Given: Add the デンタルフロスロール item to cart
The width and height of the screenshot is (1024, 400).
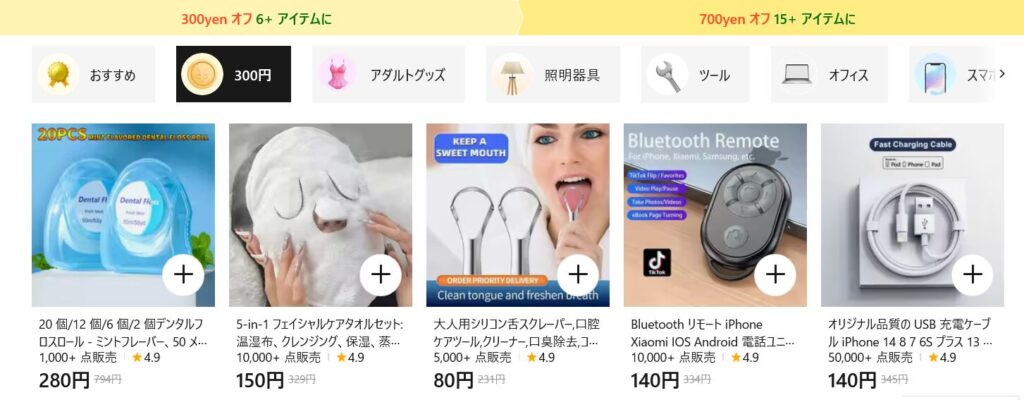Looking at the screenshot, I should point(183,275).
